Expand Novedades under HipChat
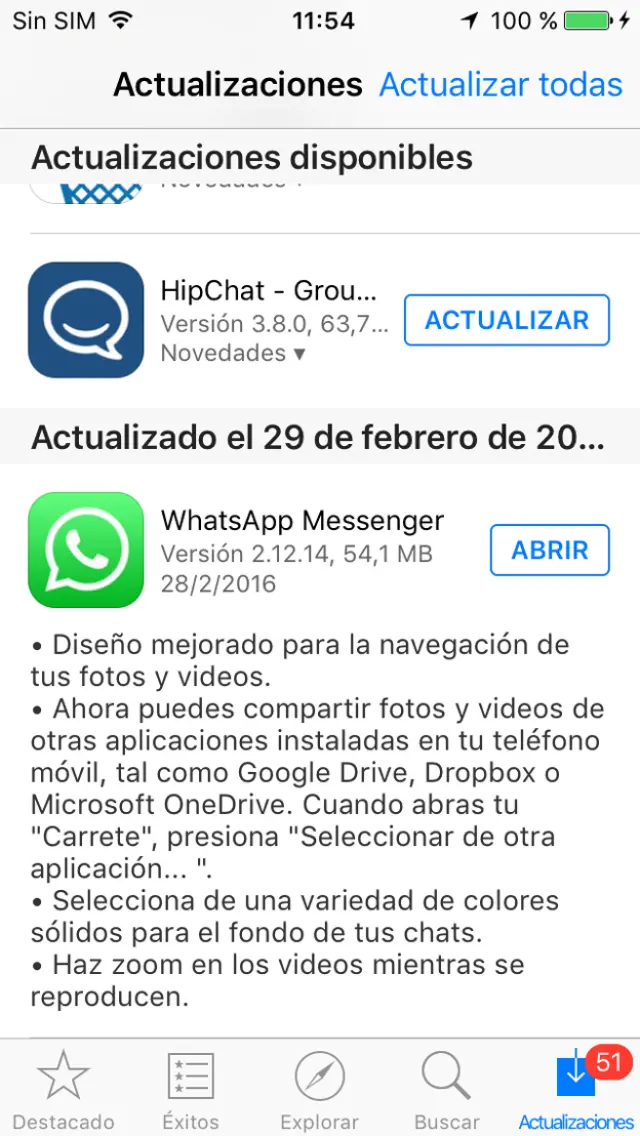The width and height of the screenshot is (640, 1136). (x=233, y=353)
